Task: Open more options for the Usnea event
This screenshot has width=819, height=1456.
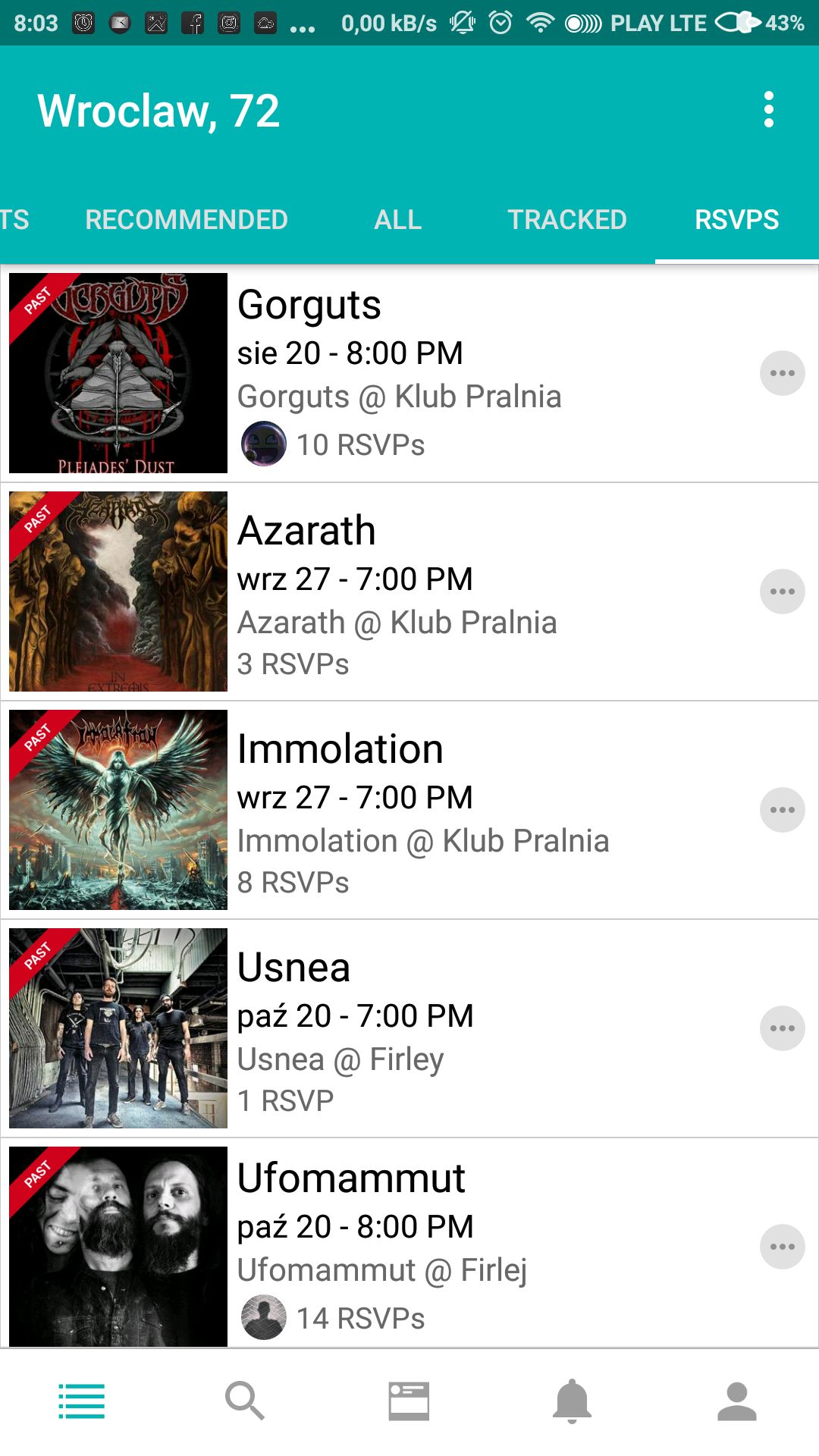Action: (x=782, y=1028)
